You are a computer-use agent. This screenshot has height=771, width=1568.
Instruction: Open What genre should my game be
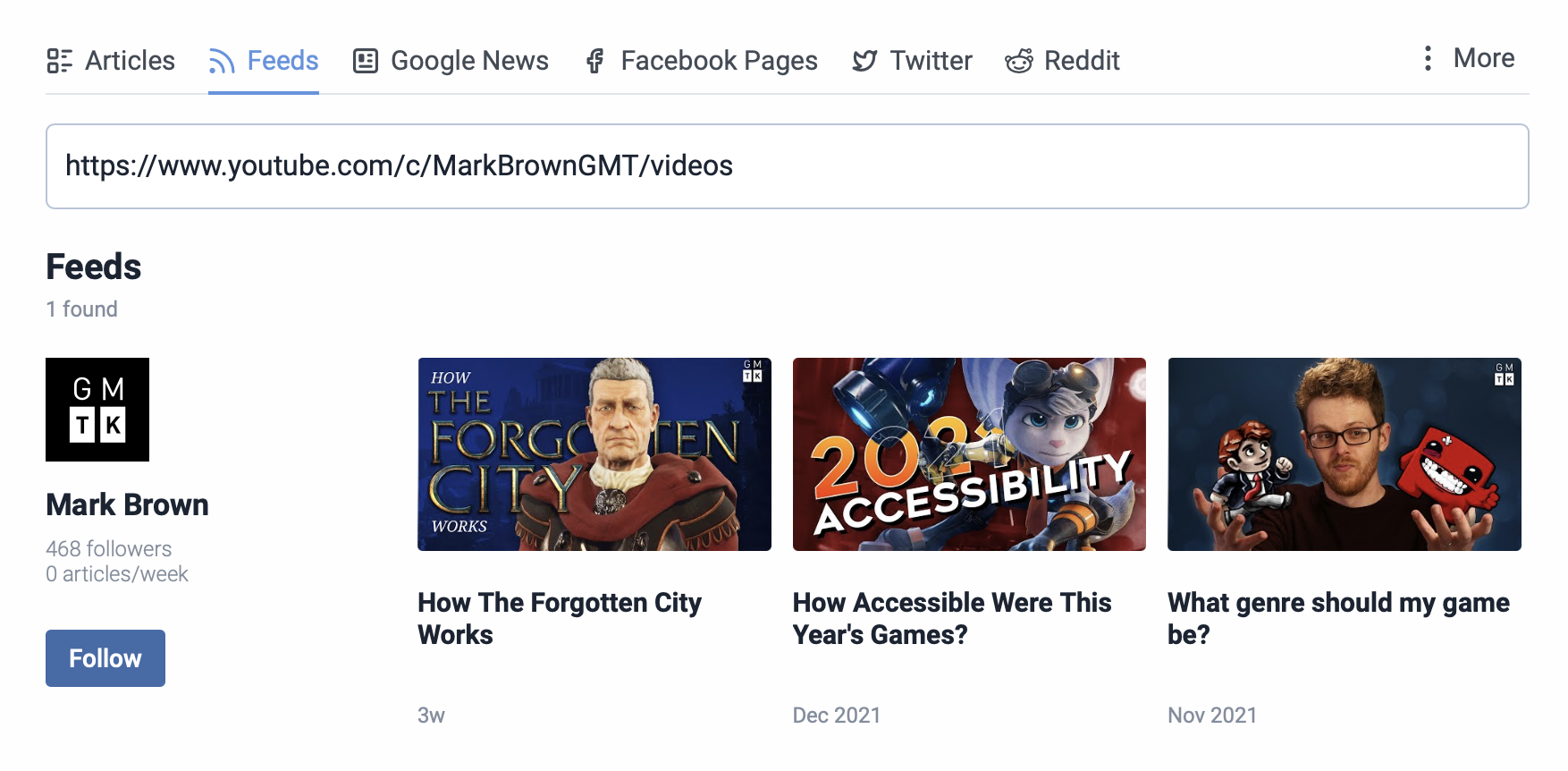point(1338,618)
